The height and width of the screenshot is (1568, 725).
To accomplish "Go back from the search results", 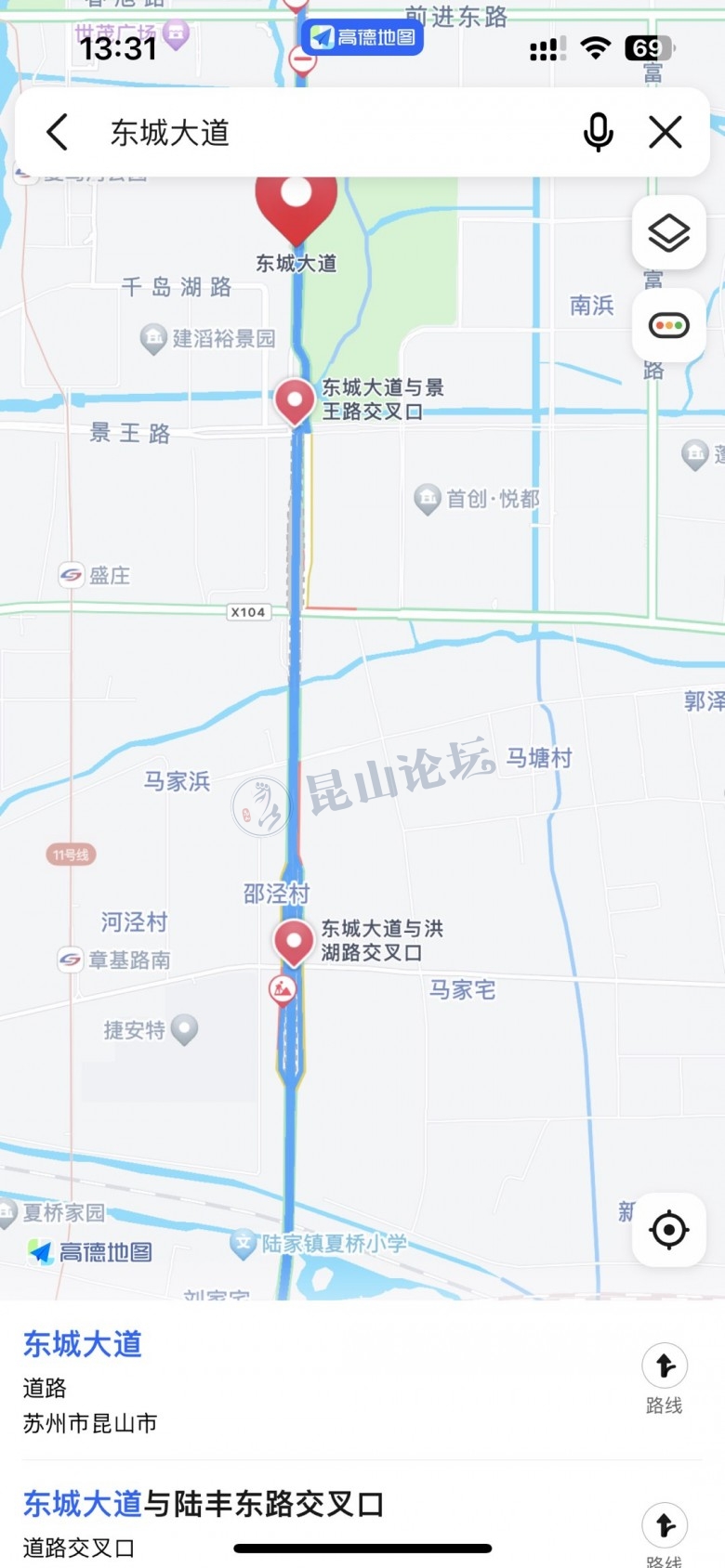I will [58, 133].
